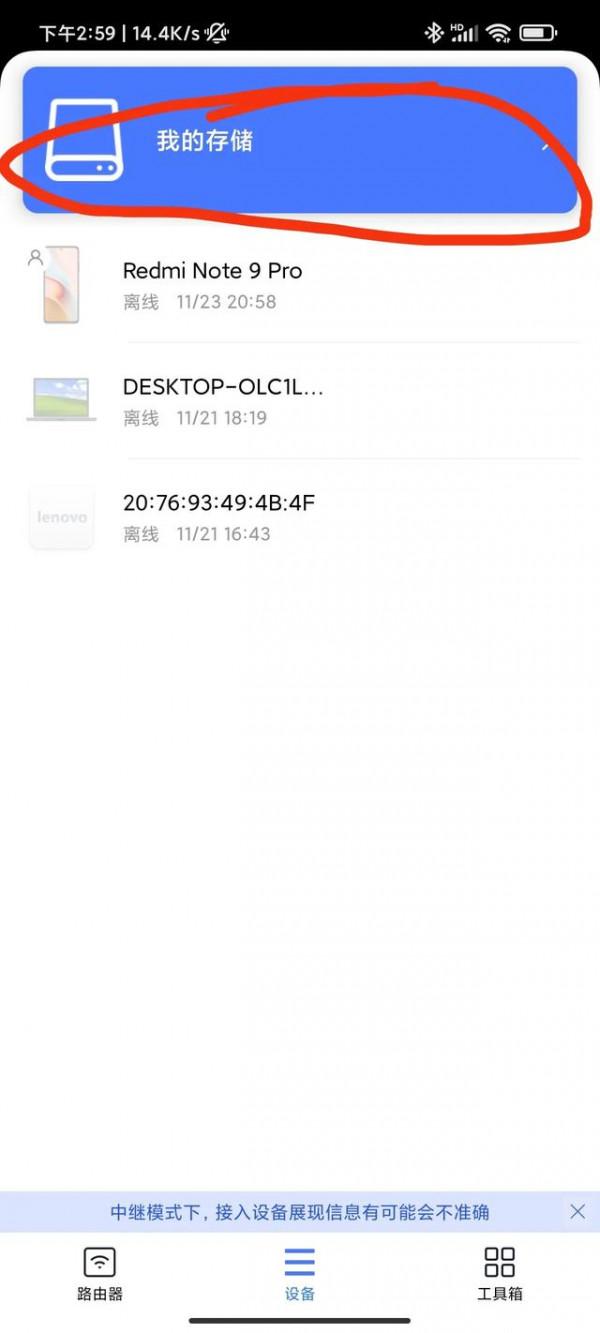The height and width of the screenshot is (1333, 600).
Task: Open the DESKTOP-OLC1L device entry
Action: pos(300,401)
